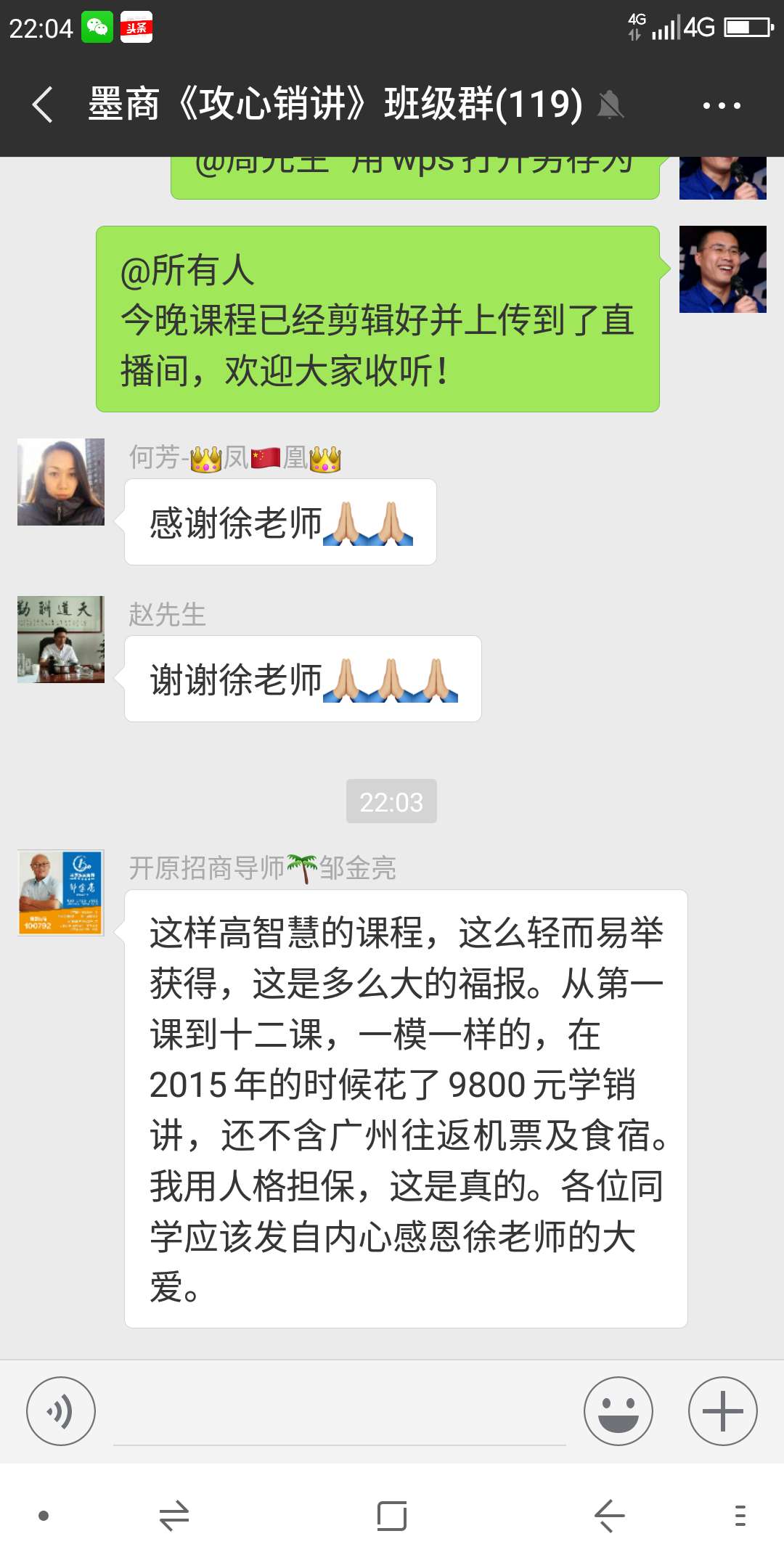Viewport: 784px width, 1568px height.
Task: Tap 何芳's profile avatar
Action: point(61,481)
